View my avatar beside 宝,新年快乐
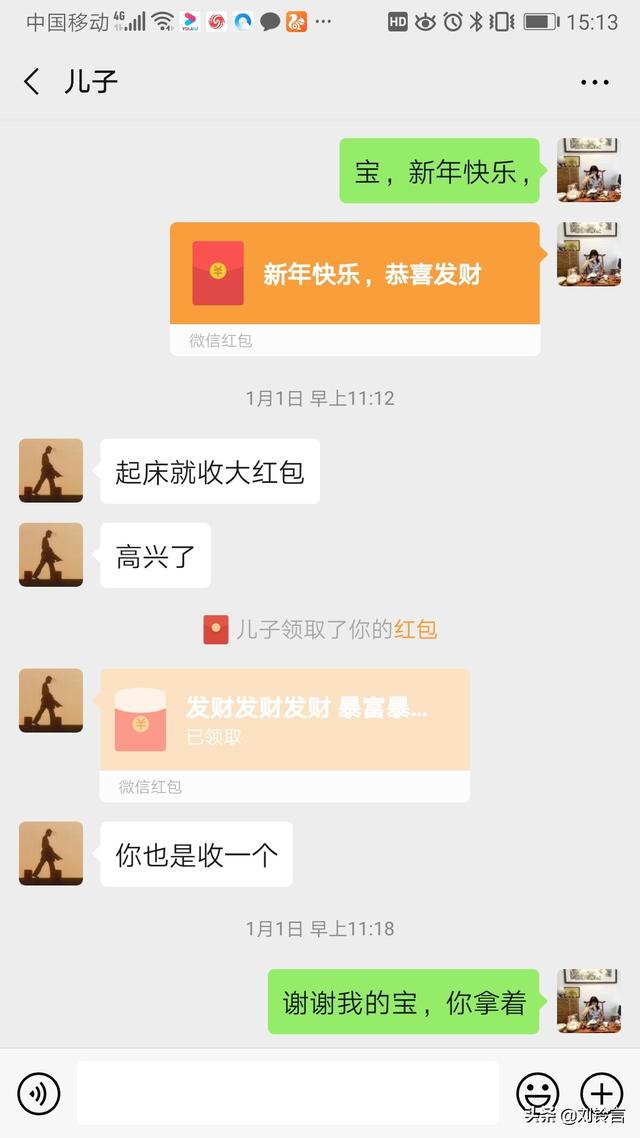This screenshot has height=1138, width=640. (588, 170)
